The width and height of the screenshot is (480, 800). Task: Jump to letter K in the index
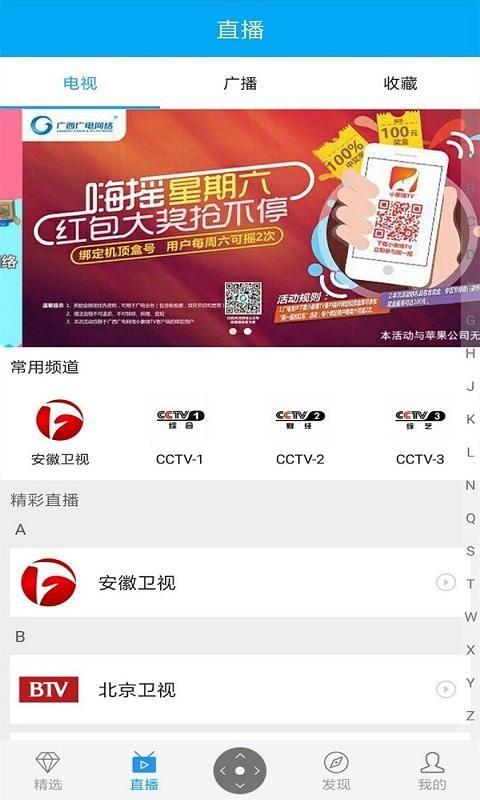coord(470,419)
